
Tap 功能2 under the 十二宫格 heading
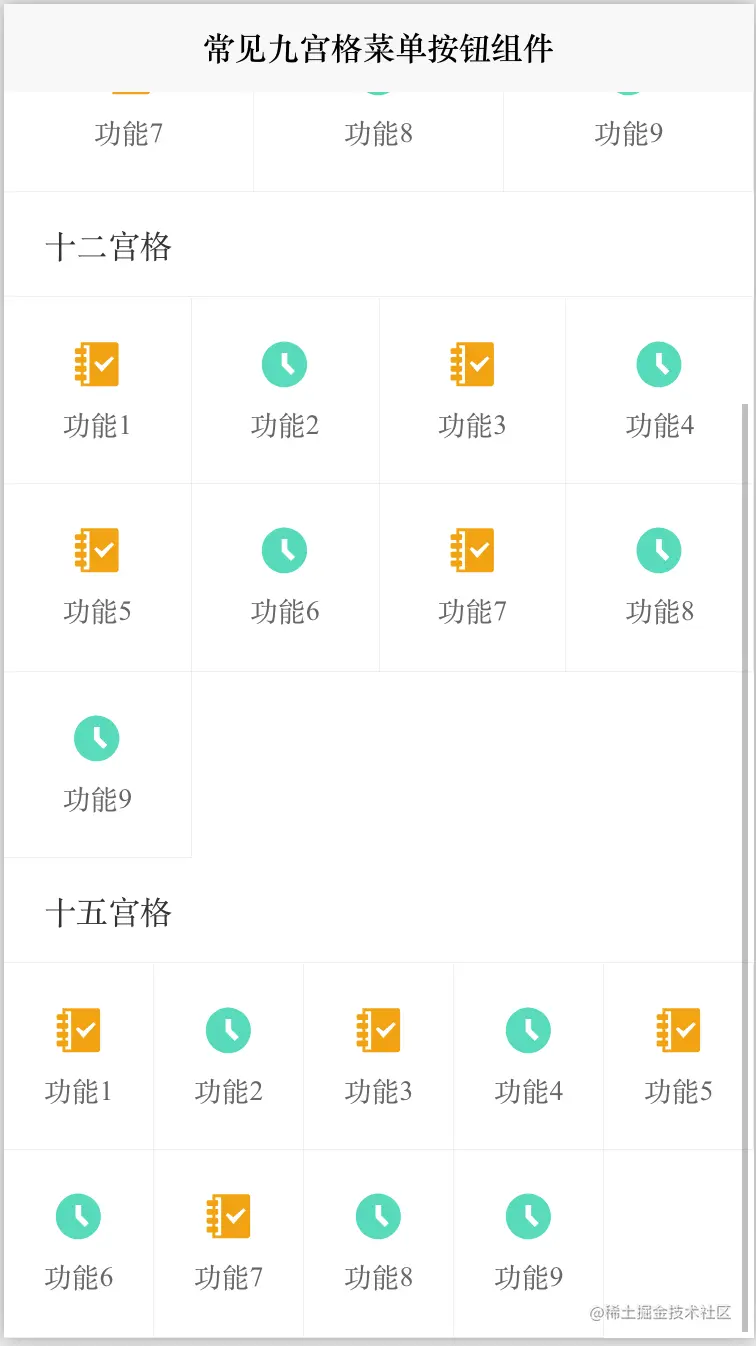click(285, 390)
